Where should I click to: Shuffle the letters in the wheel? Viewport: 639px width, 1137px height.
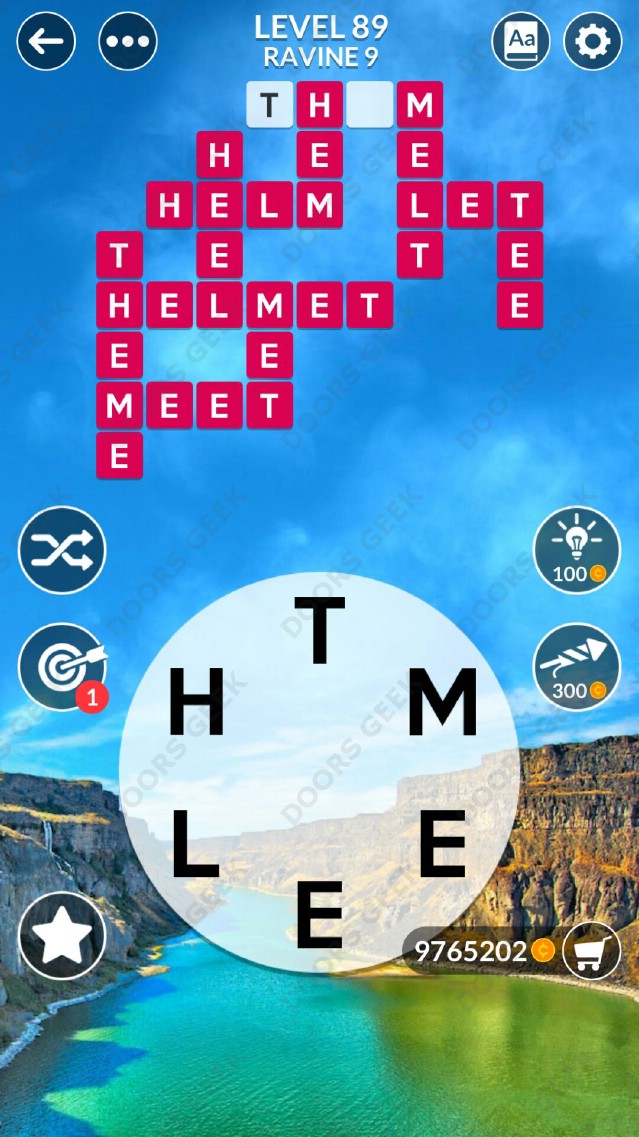click(x=62, y=550)
